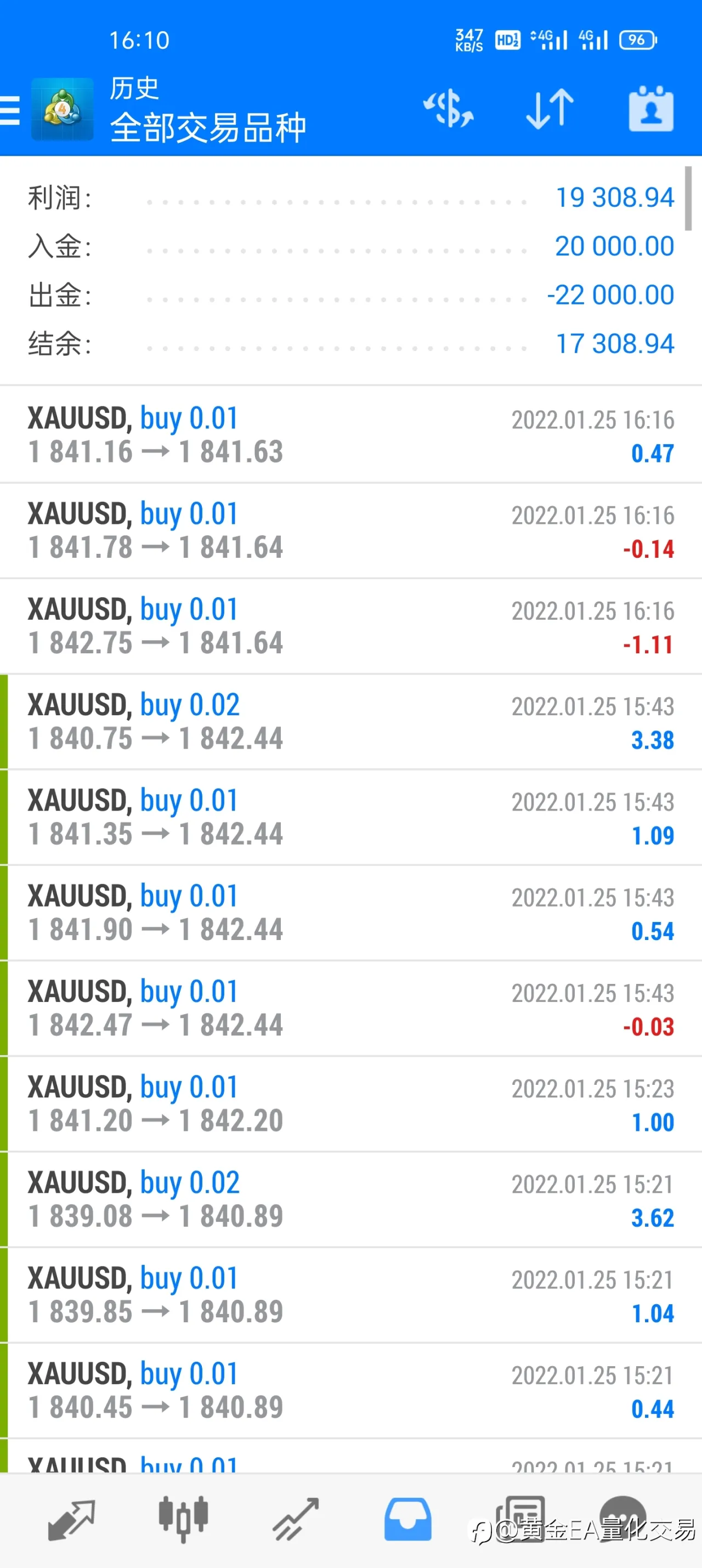
Task: Open the calendar date range picker
Action: pos(651,109)
